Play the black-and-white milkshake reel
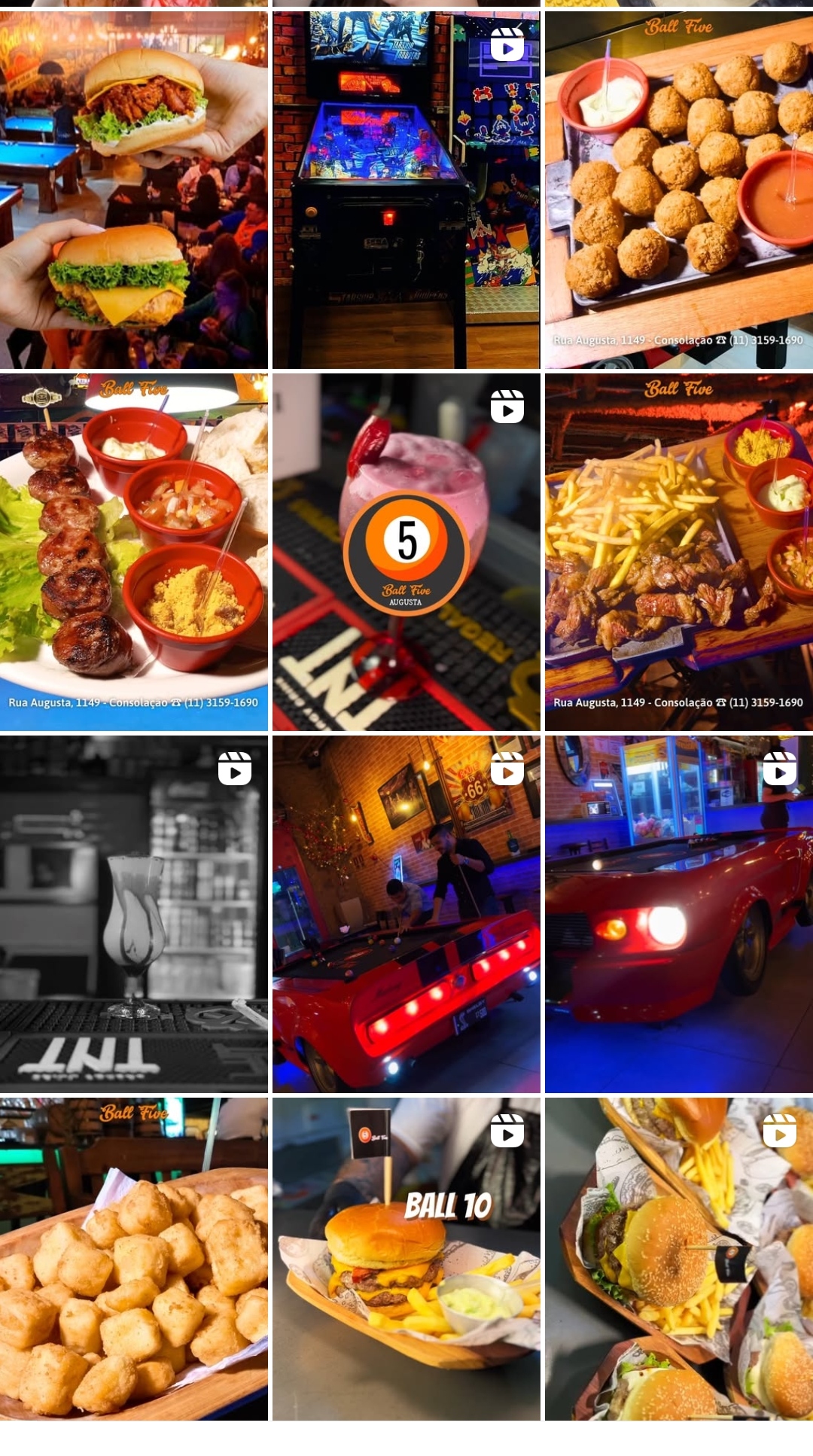 coord(133,914)
